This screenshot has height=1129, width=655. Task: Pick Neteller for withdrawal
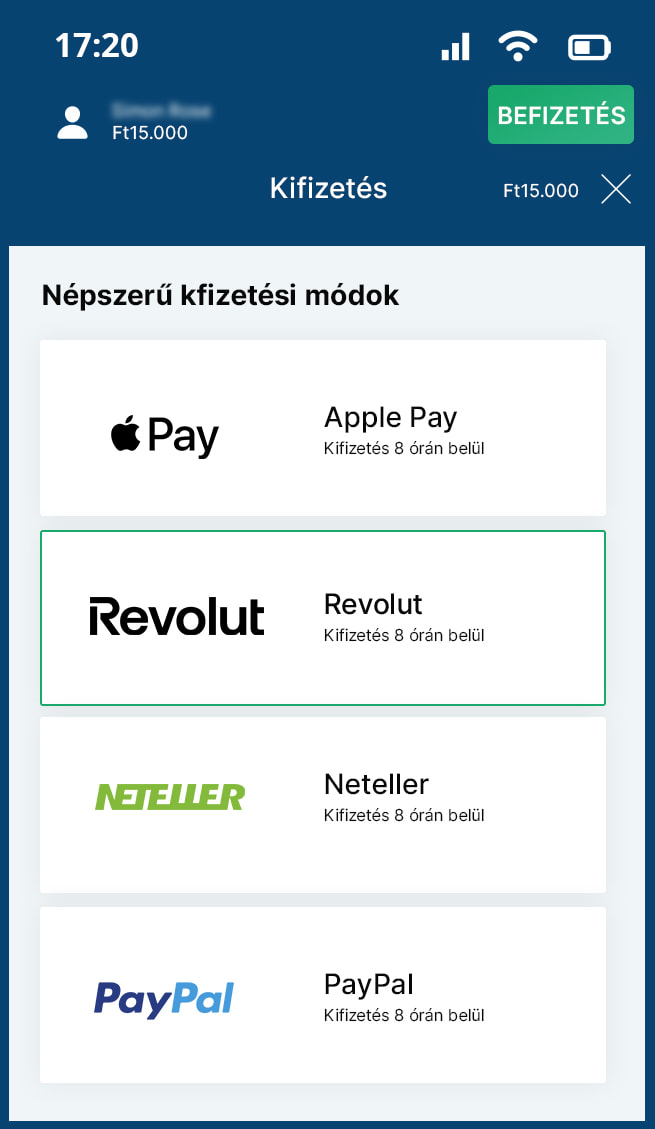pyautogui.click(x=322, y=805)
